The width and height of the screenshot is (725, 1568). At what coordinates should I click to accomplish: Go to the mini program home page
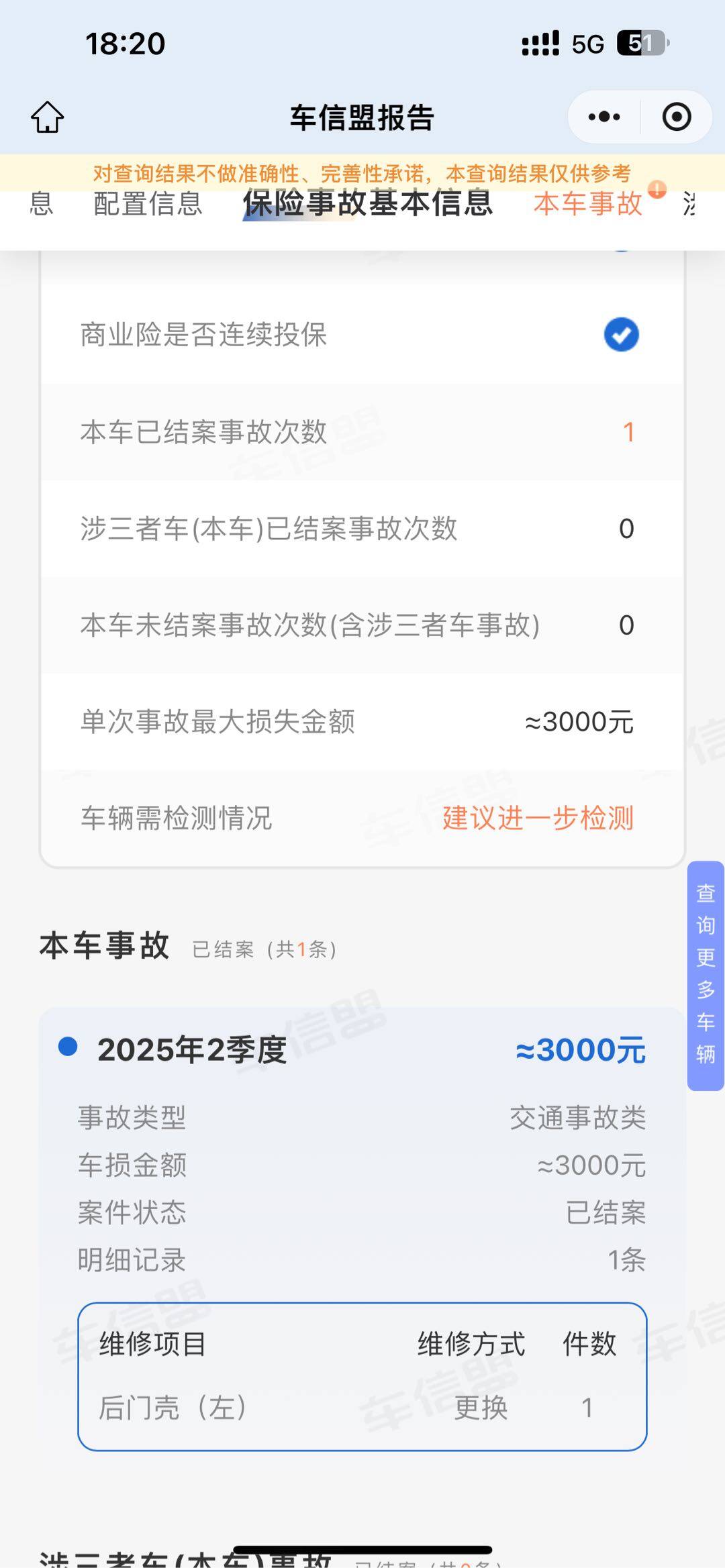[x=47, y=117]
